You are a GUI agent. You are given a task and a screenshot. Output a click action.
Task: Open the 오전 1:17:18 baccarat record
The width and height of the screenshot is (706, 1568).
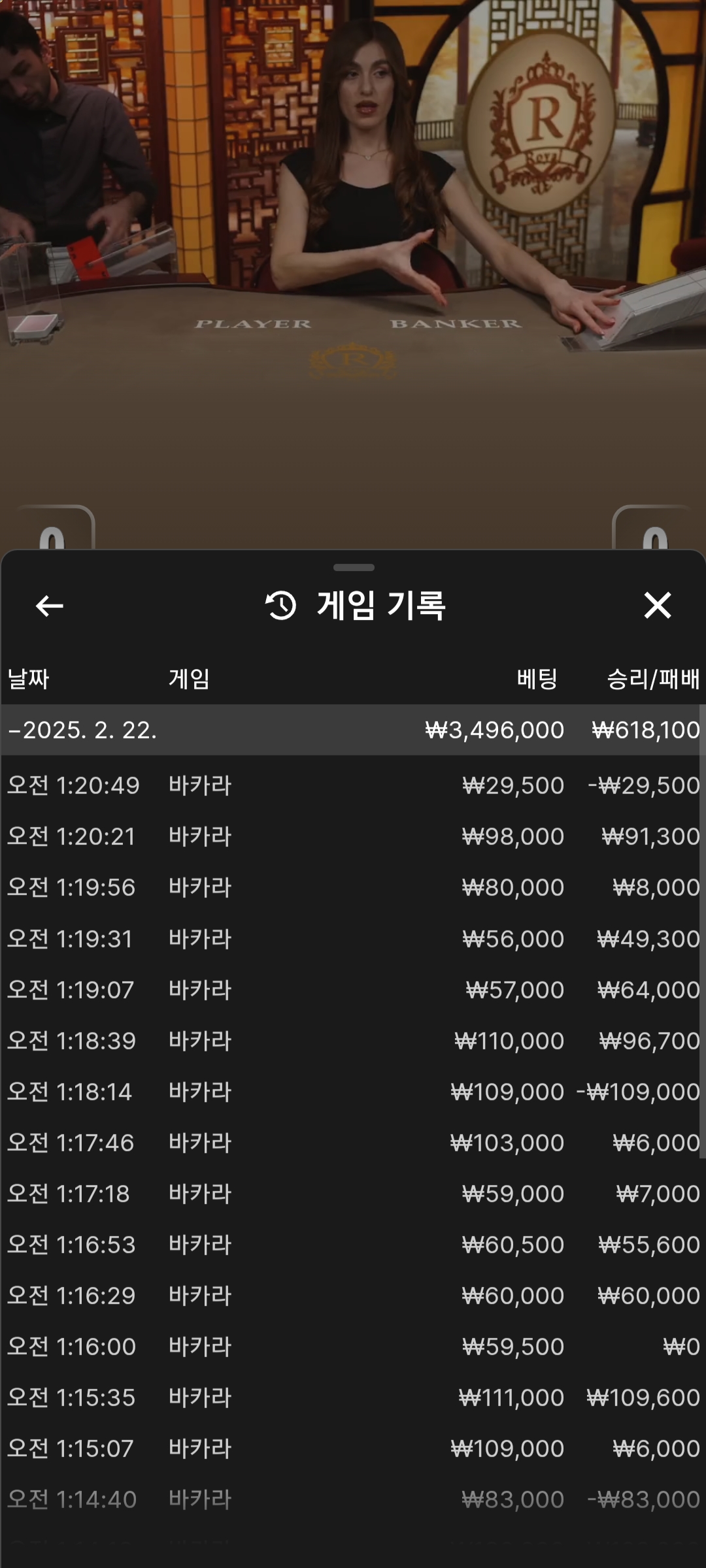tap(353, 1194)
